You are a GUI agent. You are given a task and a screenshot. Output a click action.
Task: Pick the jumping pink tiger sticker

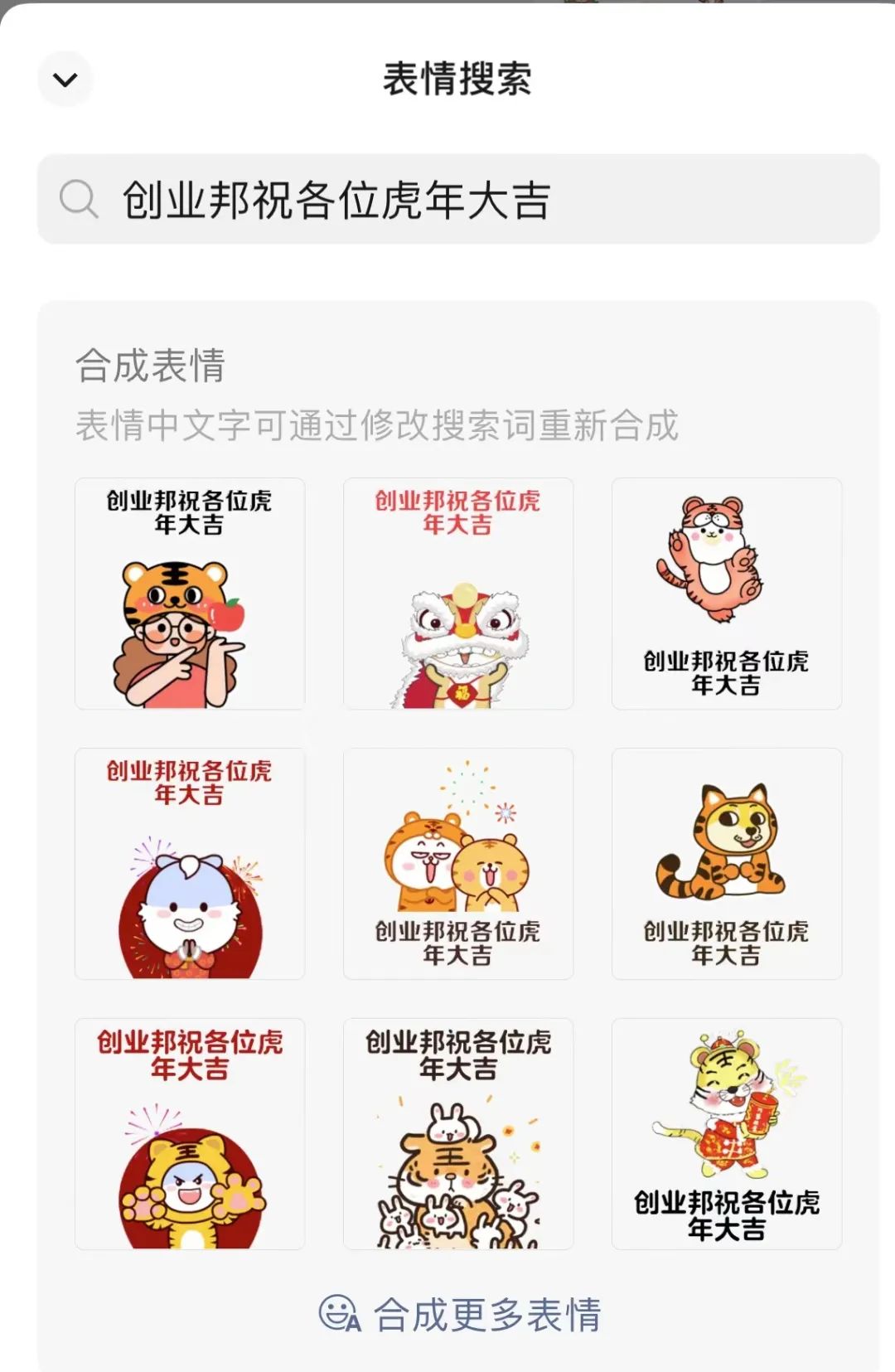click(x=727, y=594)
